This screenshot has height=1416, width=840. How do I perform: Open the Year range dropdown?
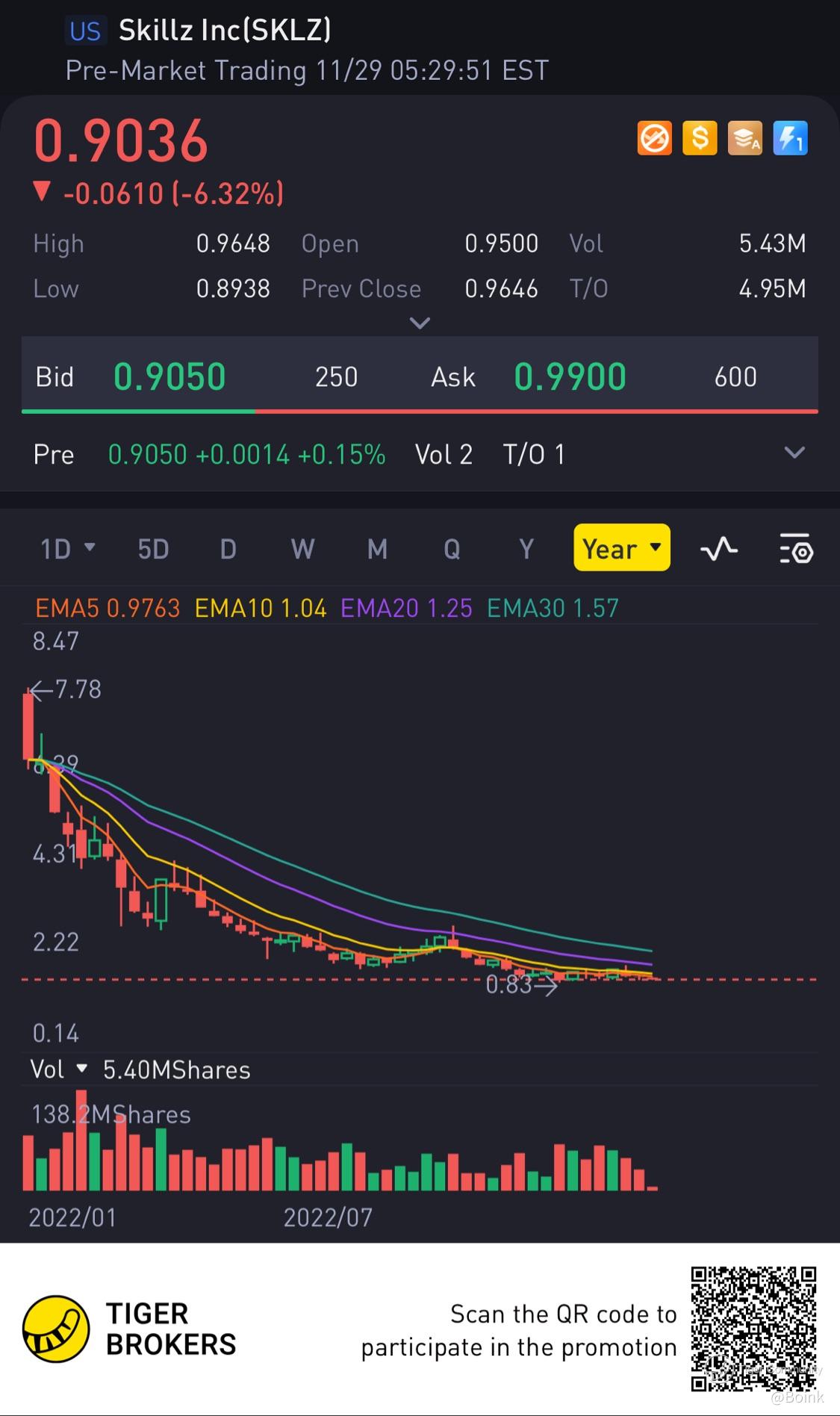click(621, 548)
